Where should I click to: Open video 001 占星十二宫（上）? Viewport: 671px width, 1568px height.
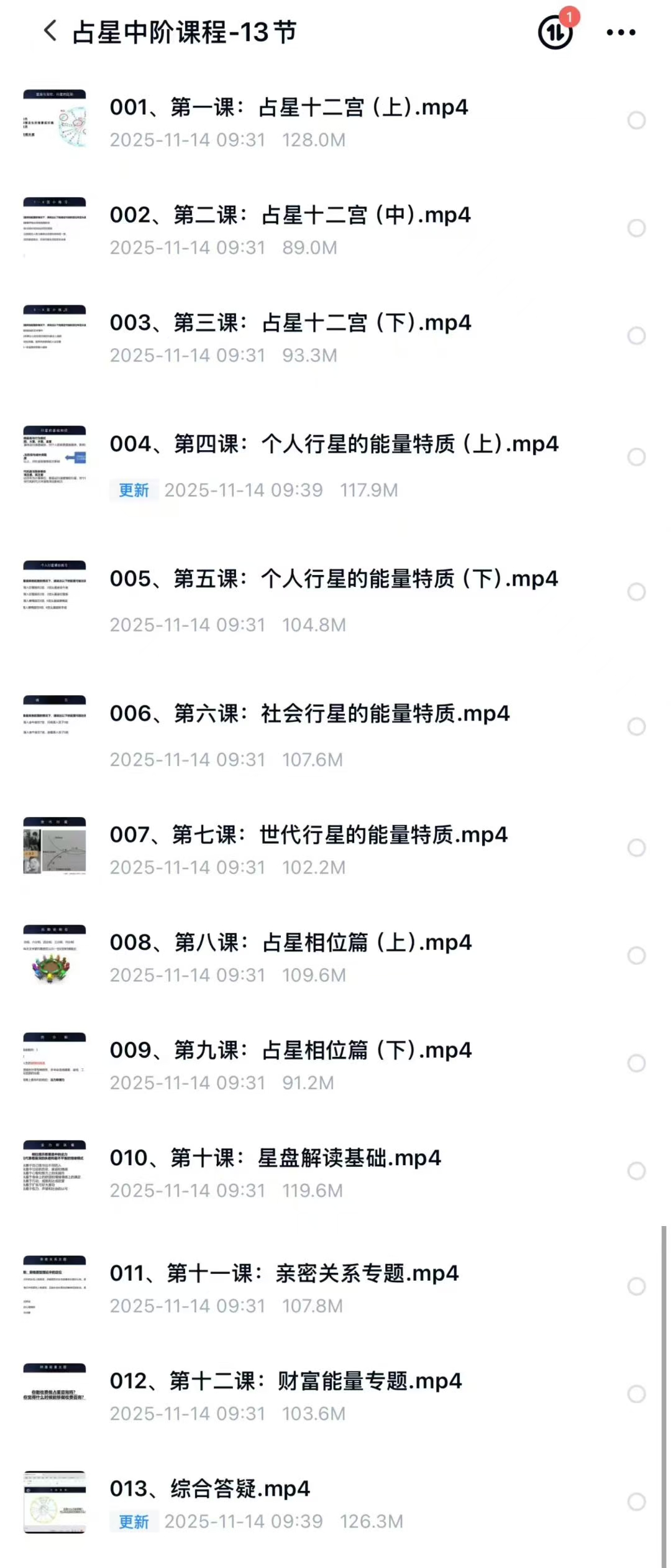point(289,108)
